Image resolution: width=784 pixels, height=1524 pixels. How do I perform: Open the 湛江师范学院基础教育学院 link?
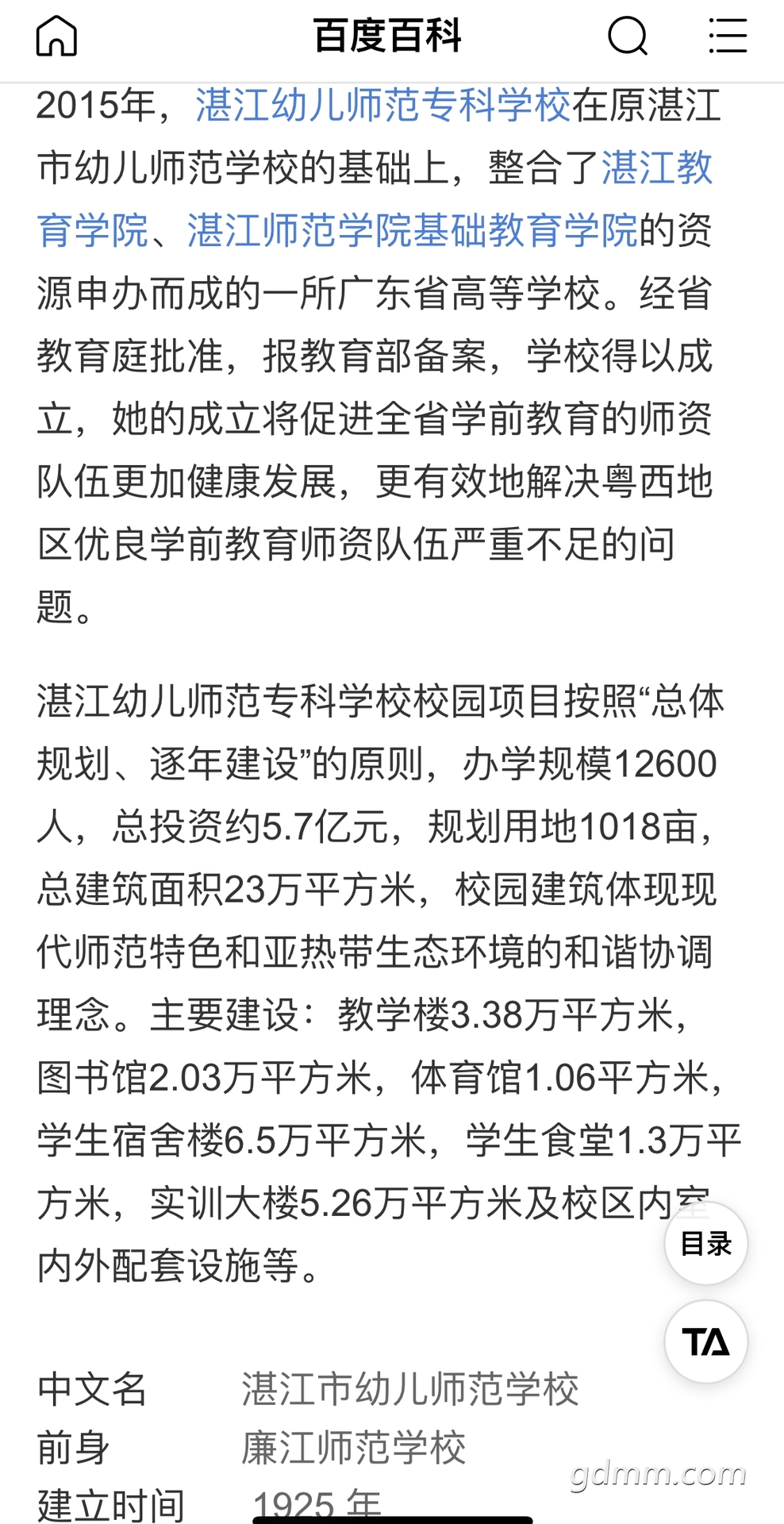coord(413,231)
